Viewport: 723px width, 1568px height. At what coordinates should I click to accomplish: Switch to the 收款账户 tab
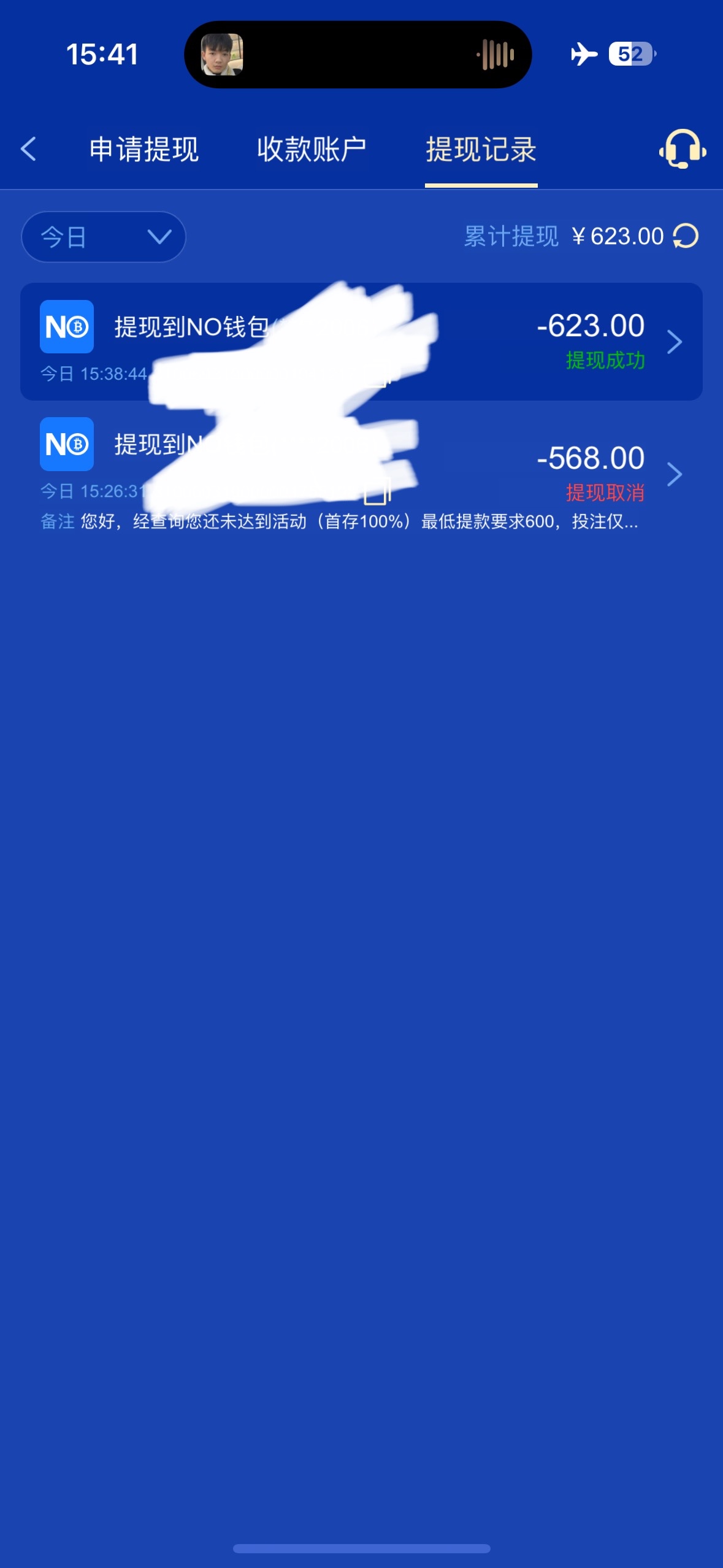(x=312, y=149)
